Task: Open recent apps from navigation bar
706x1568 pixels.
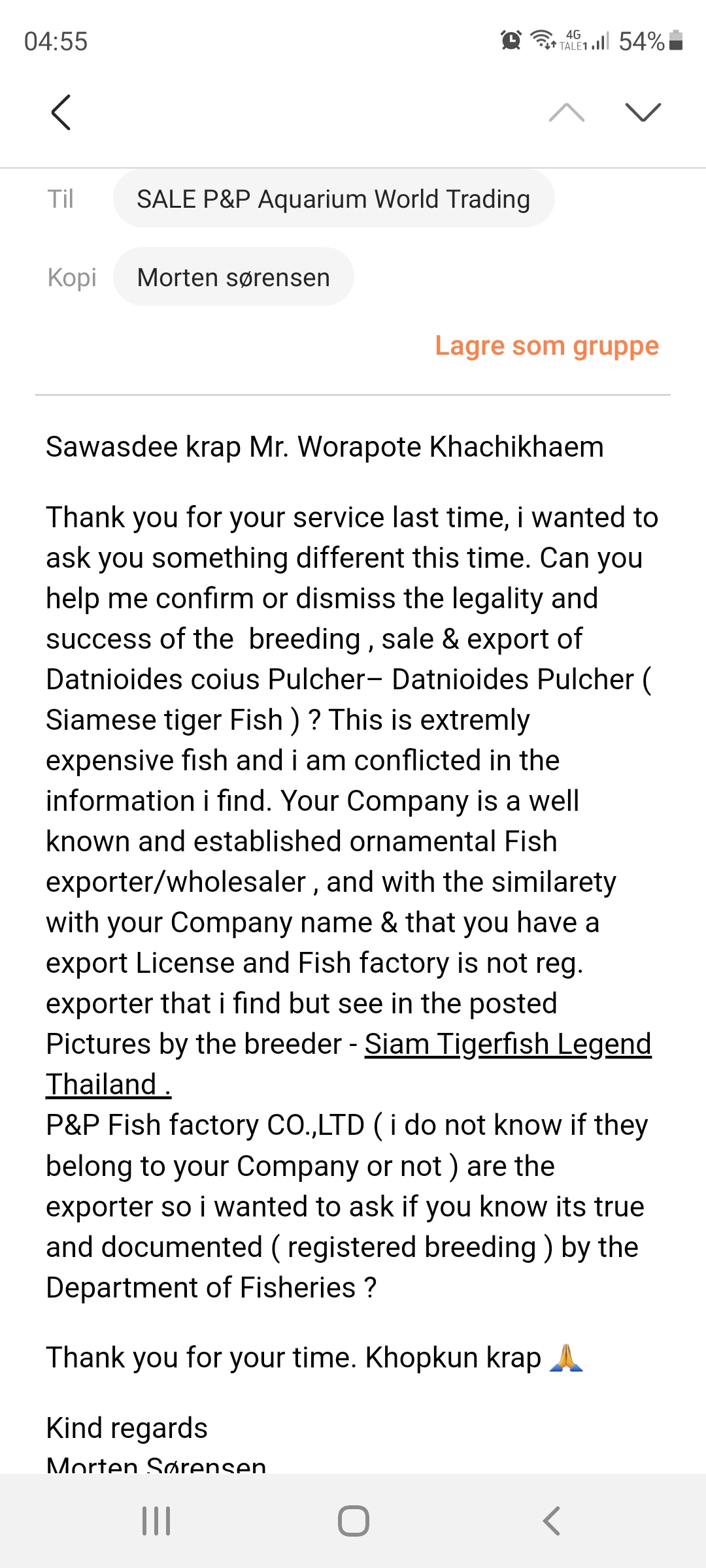Action: pos(156,1521)
